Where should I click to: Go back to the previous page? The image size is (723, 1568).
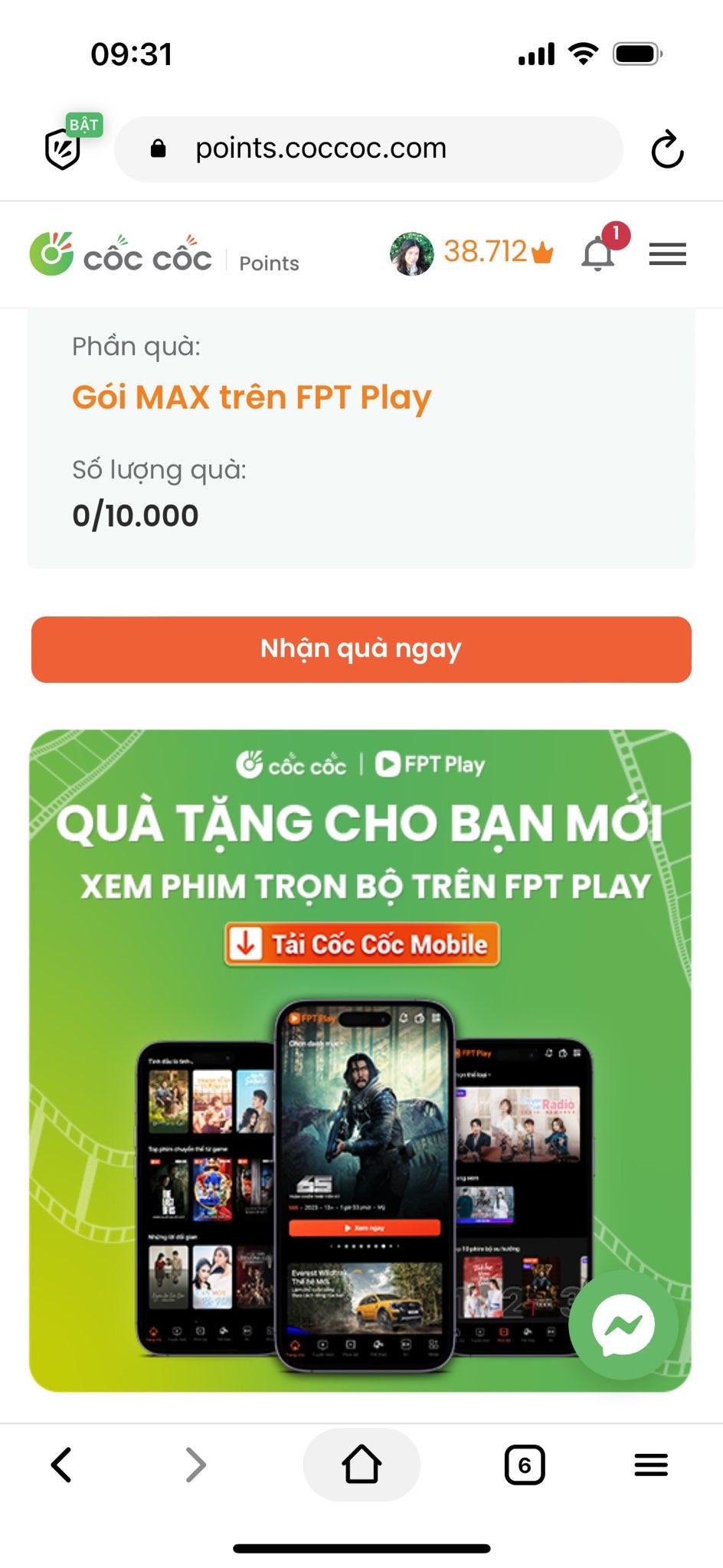[x=61, y=1465]
